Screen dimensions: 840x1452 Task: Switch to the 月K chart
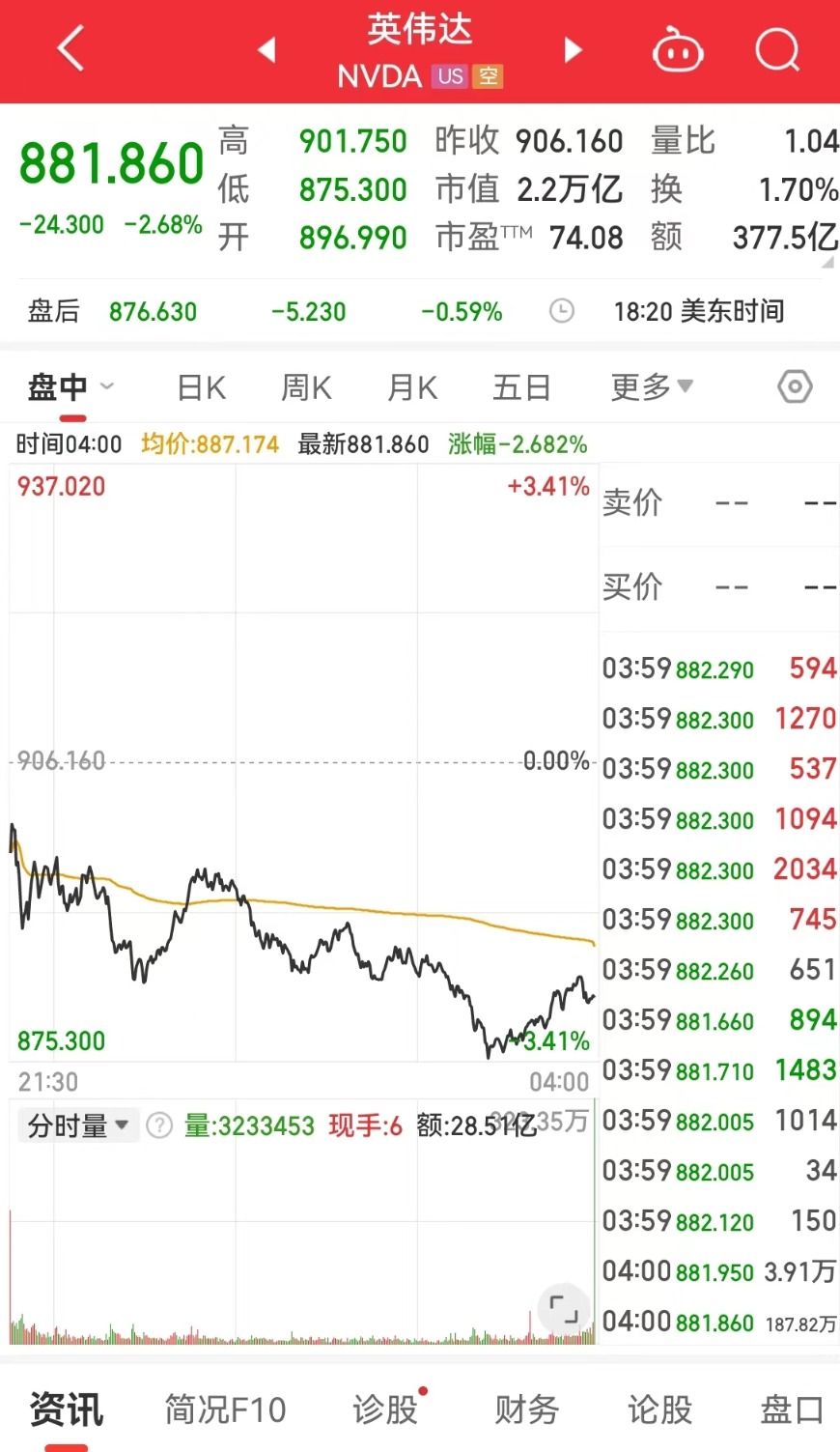(x=412, y=388)
